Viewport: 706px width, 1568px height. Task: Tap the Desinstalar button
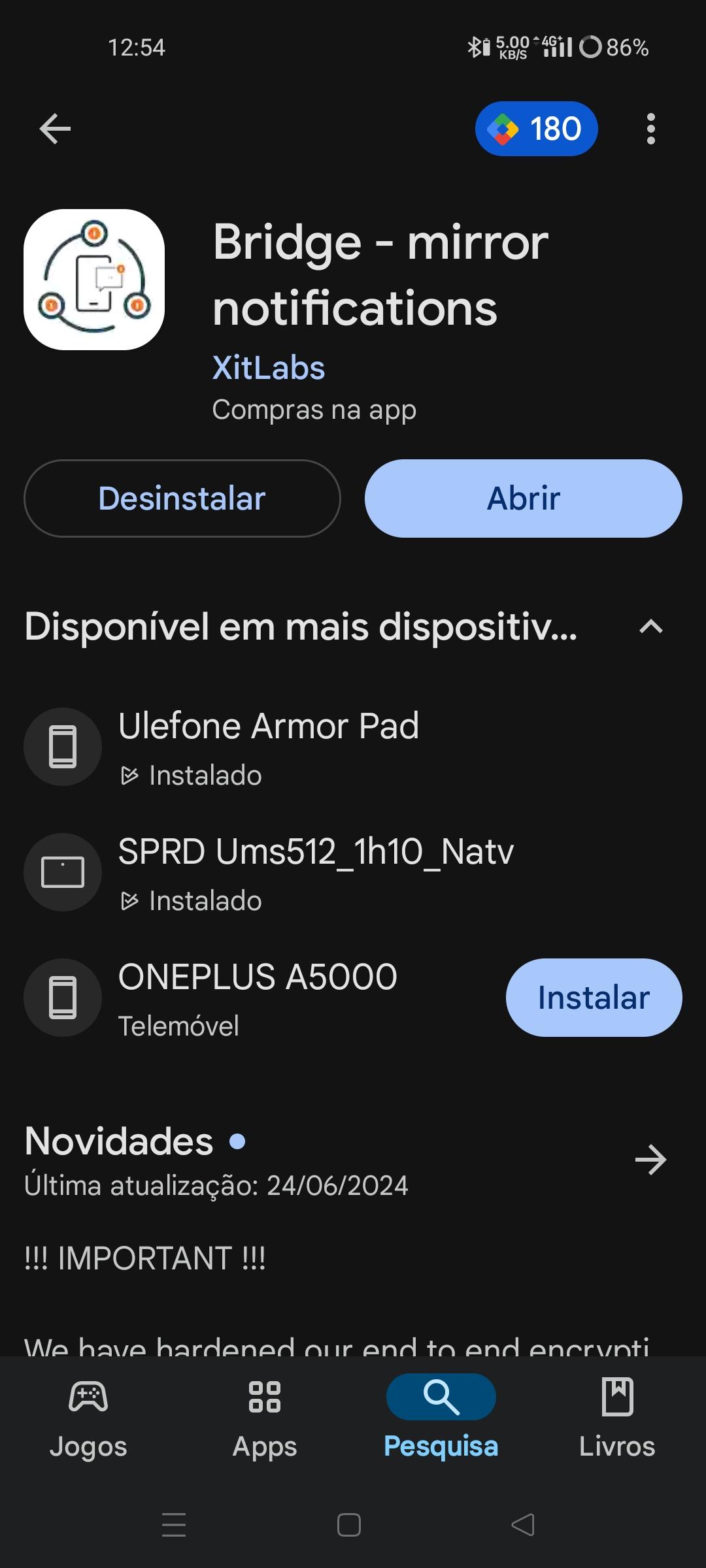(x=182, y=498)
